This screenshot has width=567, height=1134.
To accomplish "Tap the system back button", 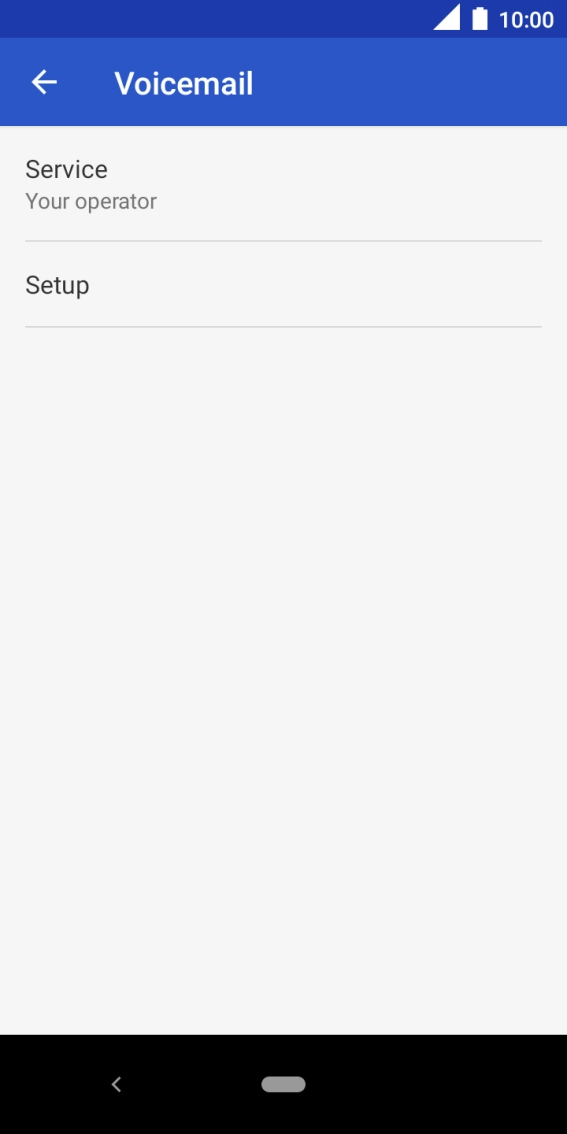I will [x=116, y=1084].
